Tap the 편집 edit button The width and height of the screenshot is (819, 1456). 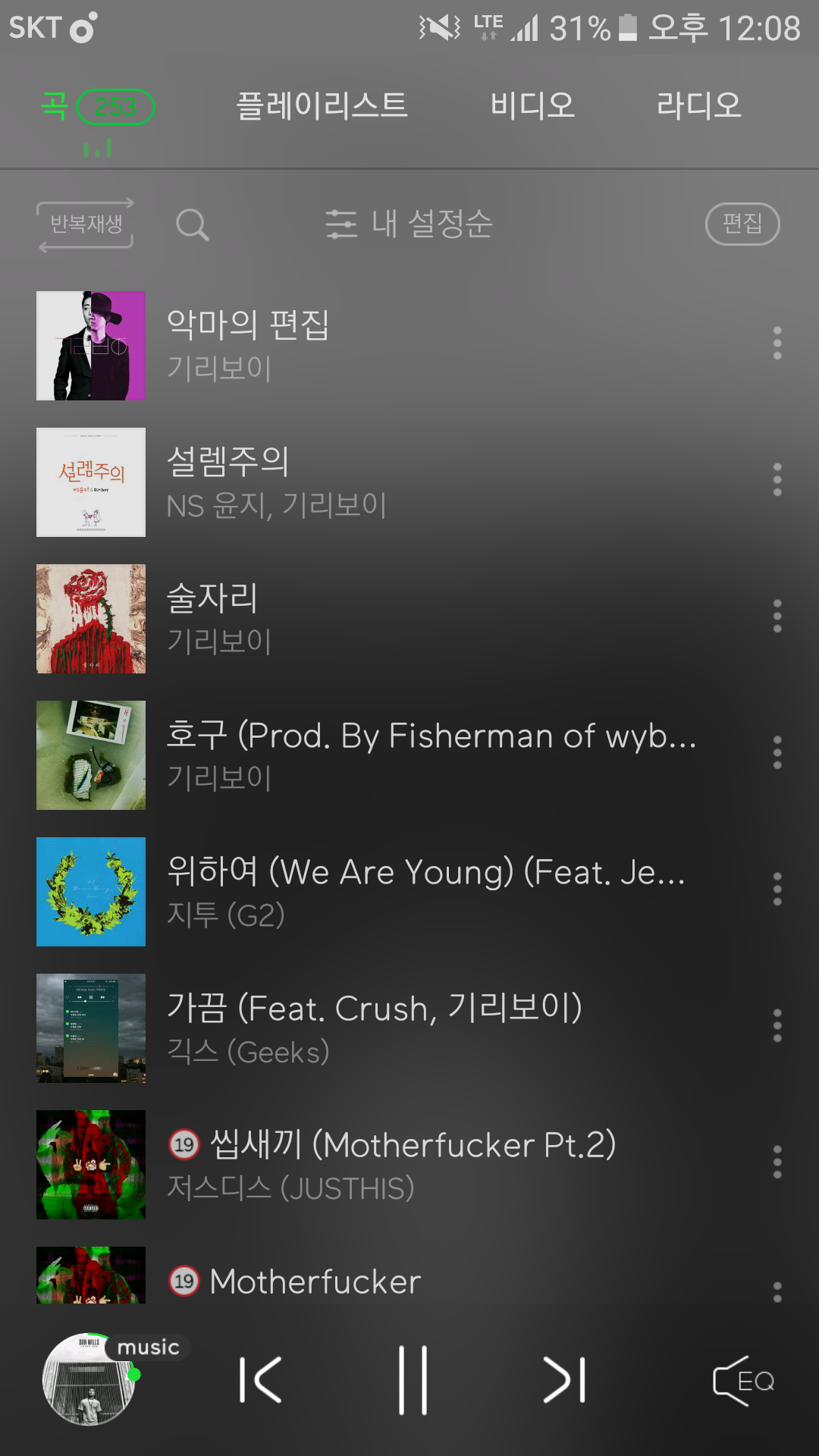pyautogui.click(x=742, y=224)
